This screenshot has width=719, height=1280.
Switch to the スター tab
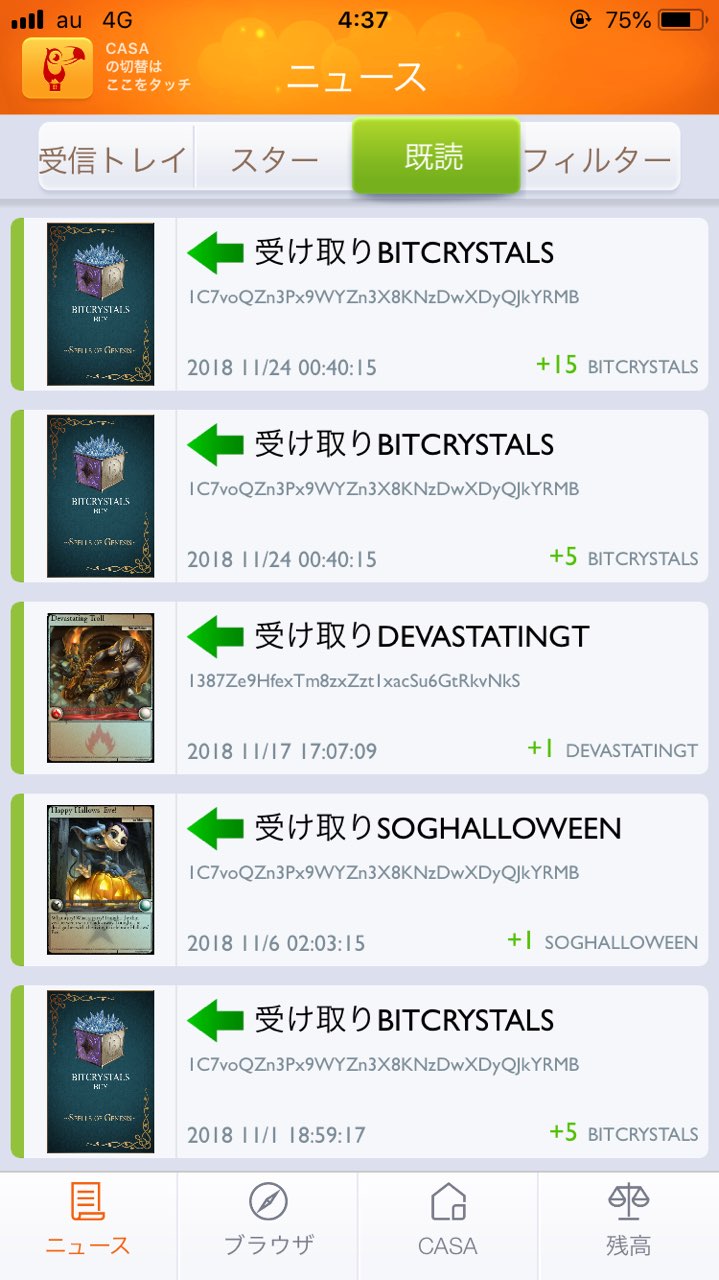[274, 159]
